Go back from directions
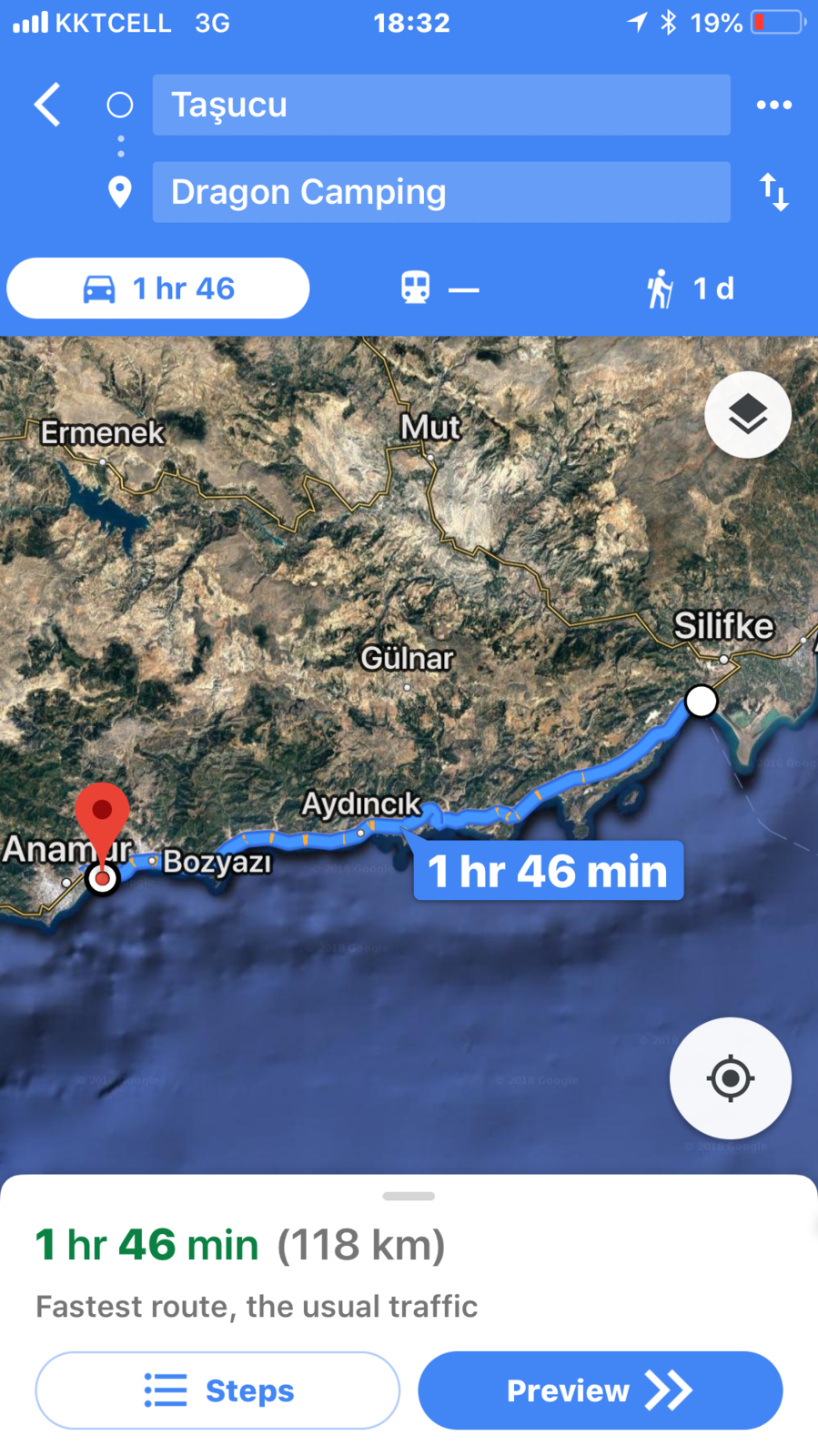Viewport: 818px width, 1456px height. click(47, 105)
